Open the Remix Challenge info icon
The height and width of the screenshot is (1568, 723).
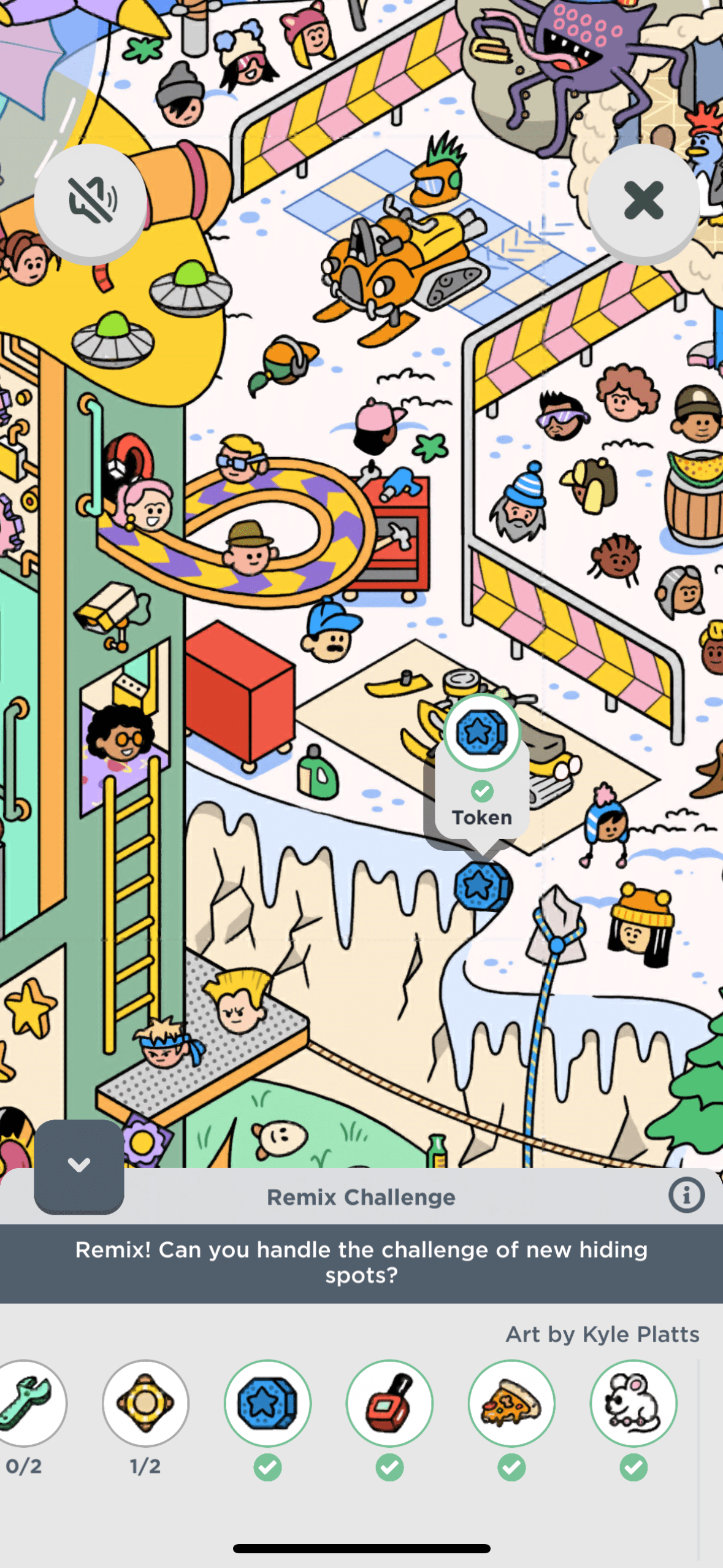pyautogui.click(x=686, y=1195)
